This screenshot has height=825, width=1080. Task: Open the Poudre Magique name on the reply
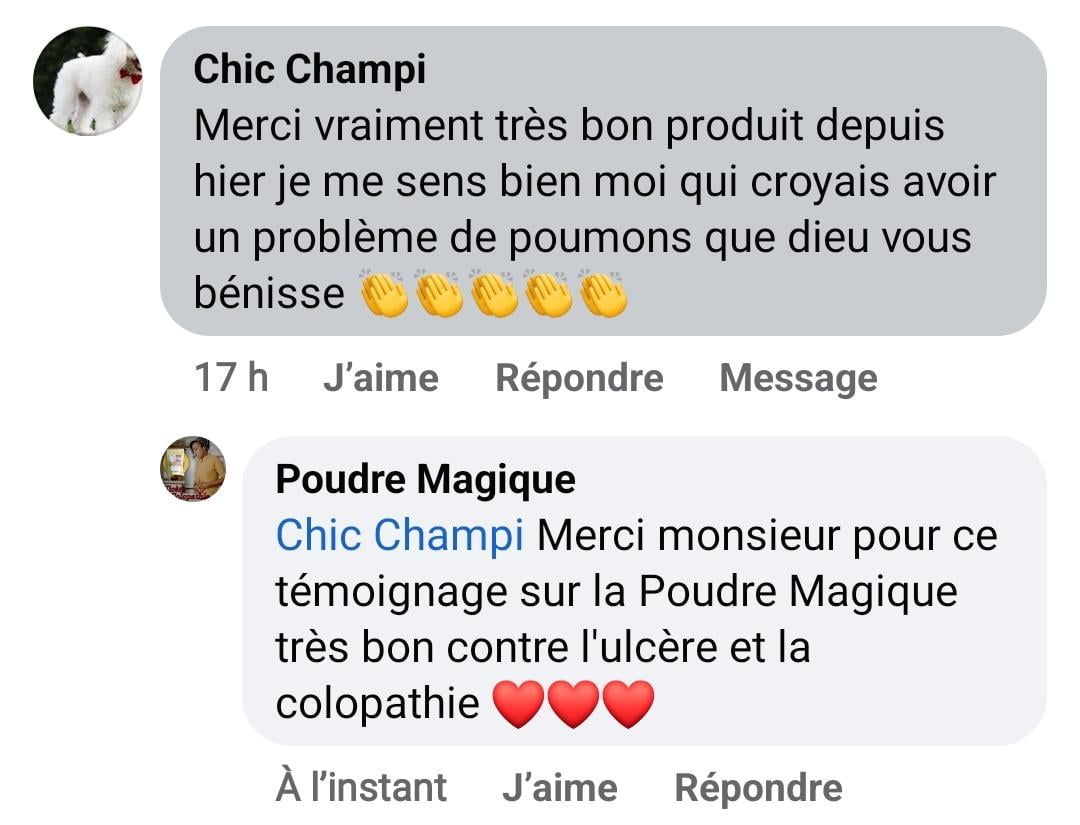coord(425,480)
